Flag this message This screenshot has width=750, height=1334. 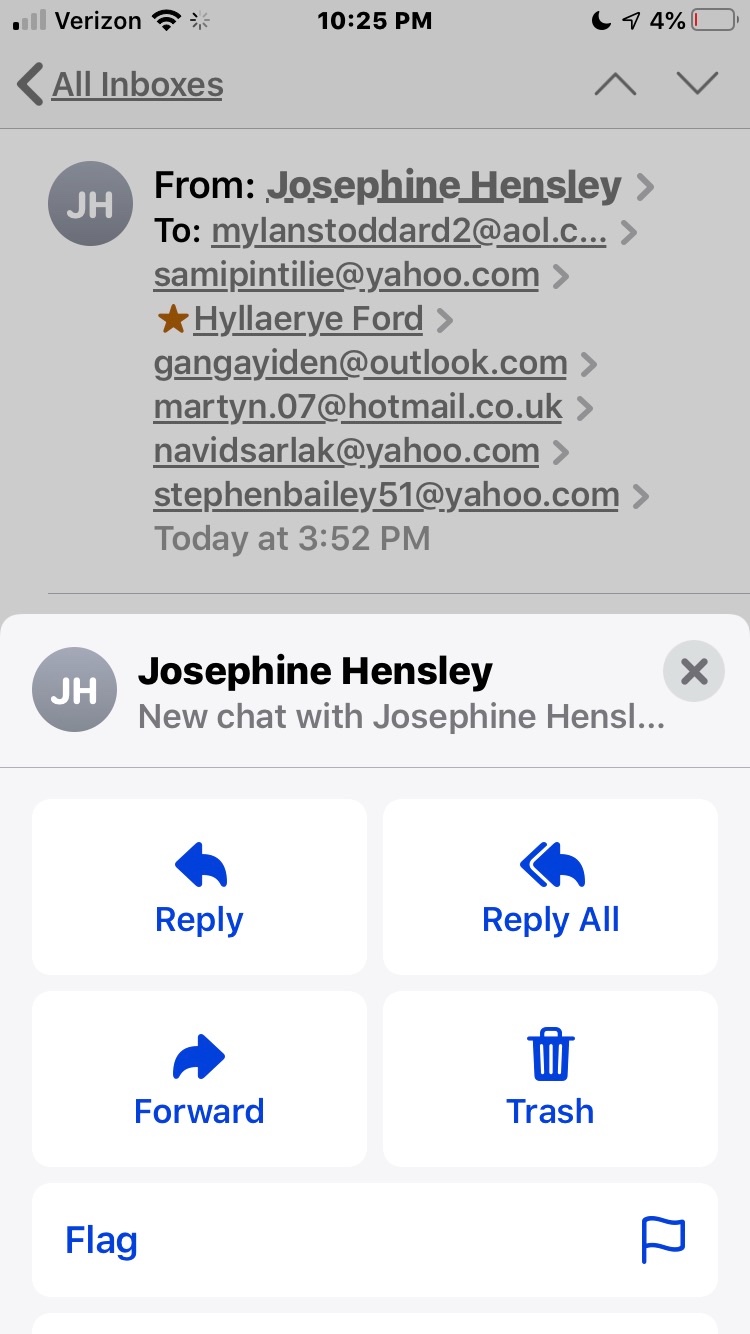(375, 1240)
